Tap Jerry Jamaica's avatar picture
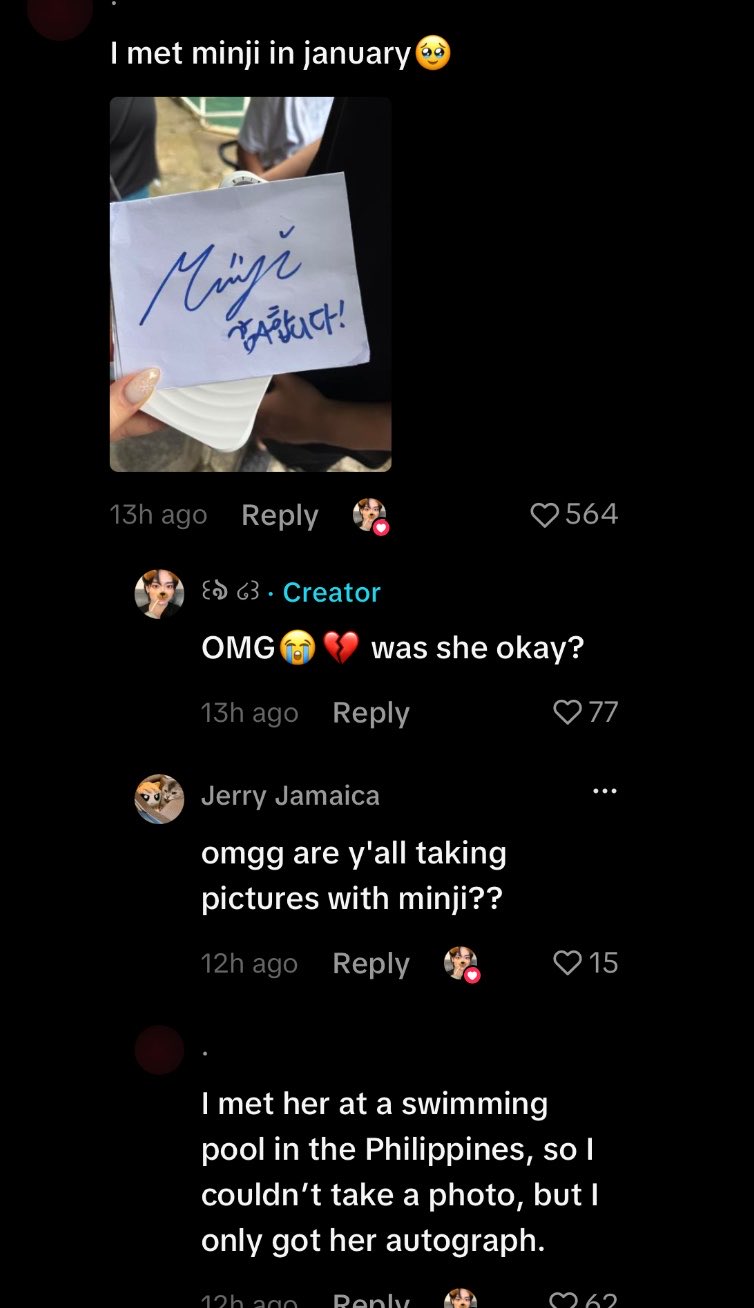The image size is (754, 1308). click(160, 799)
